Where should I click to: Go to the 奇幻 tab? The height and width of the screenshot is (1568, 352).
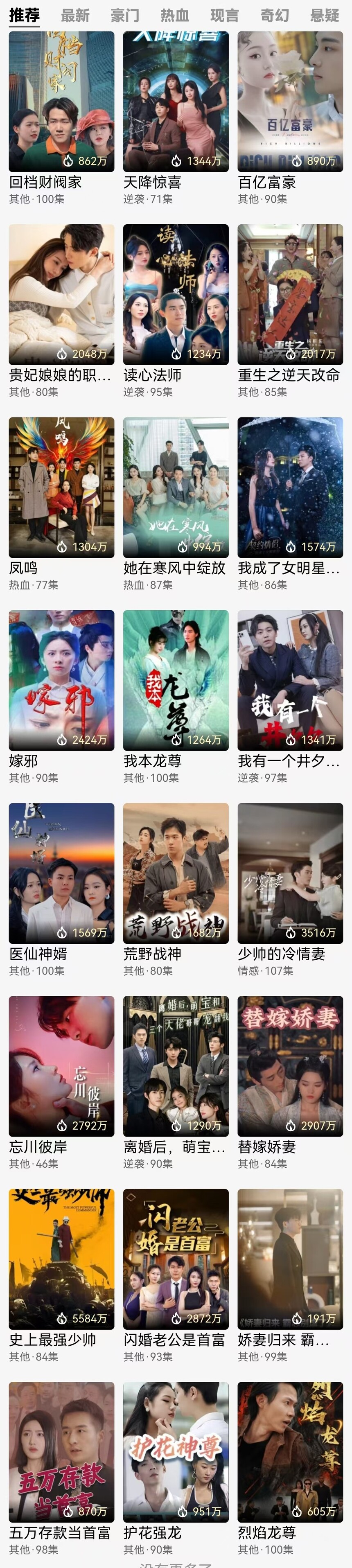tap(275, 15)
